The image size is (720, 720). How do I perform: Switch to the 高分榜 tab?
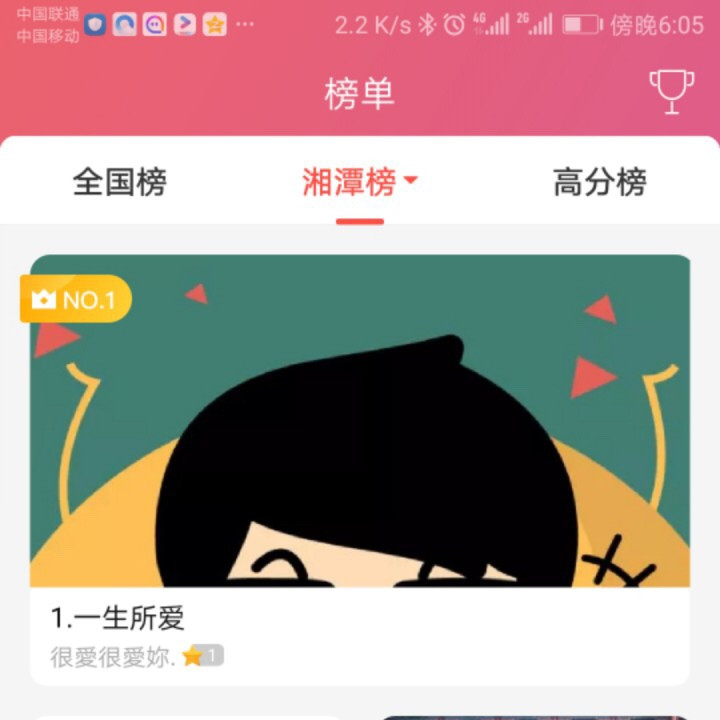600,182
